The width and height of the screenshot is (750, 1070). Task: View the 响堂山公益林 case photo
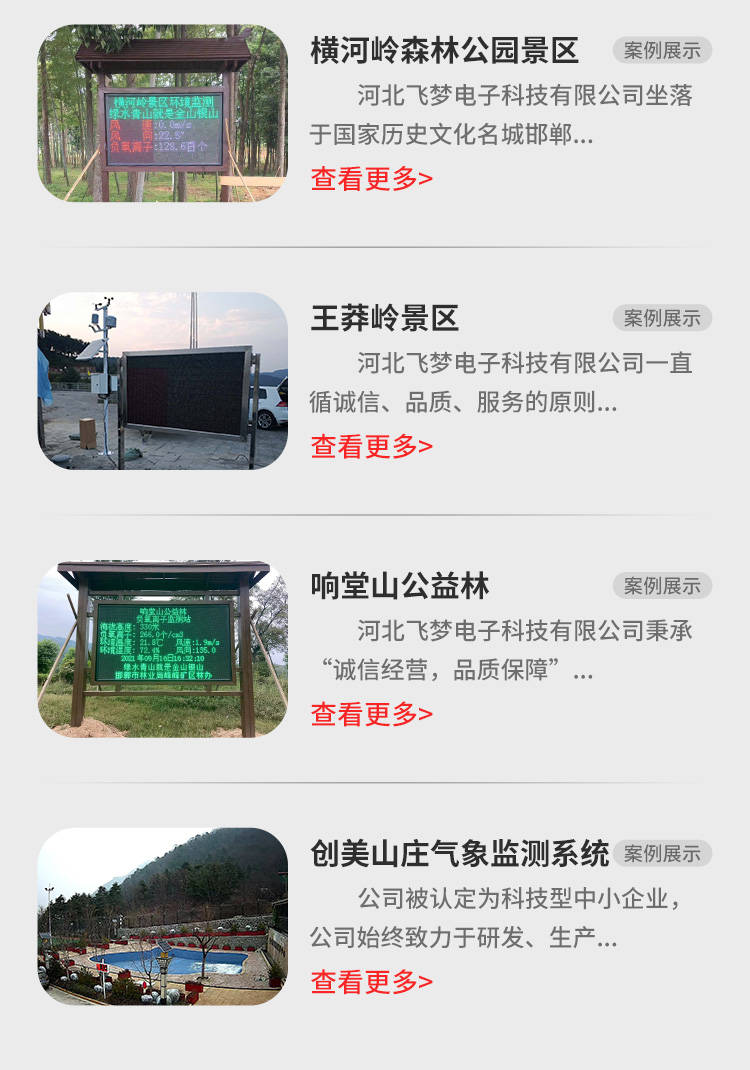[162, 649]
